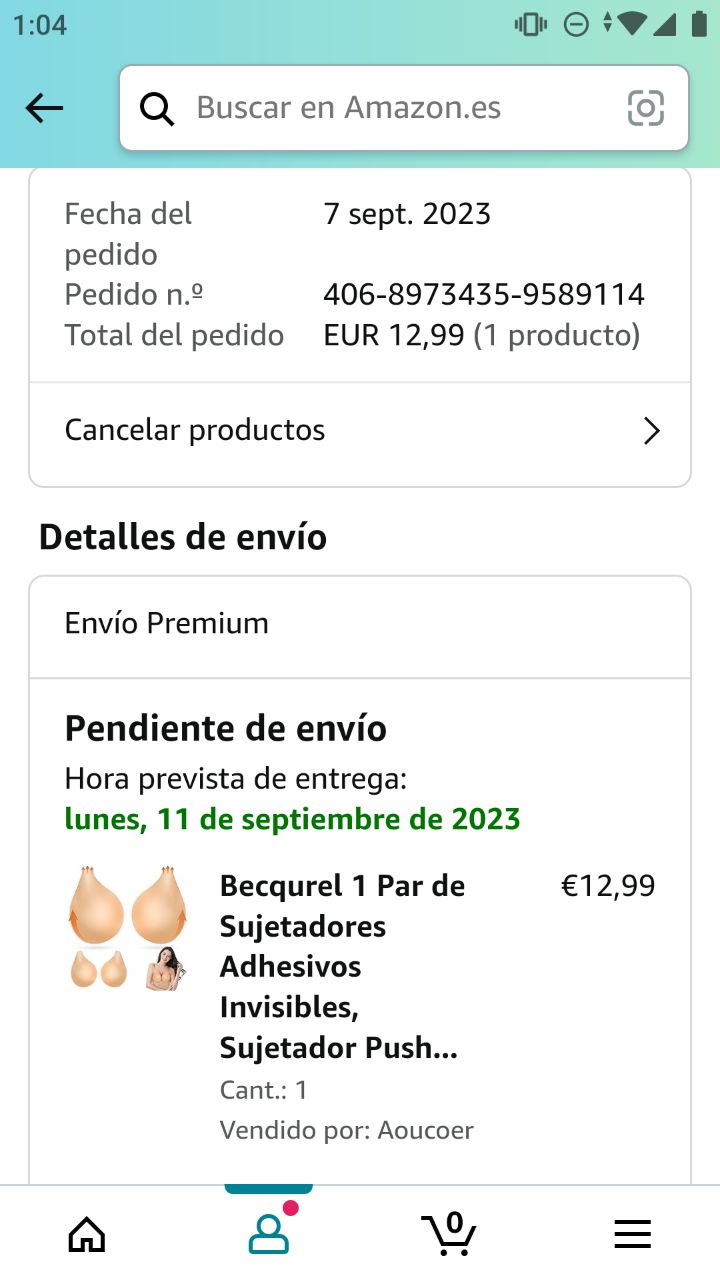Go back using the arrow icon

(44, 108)
